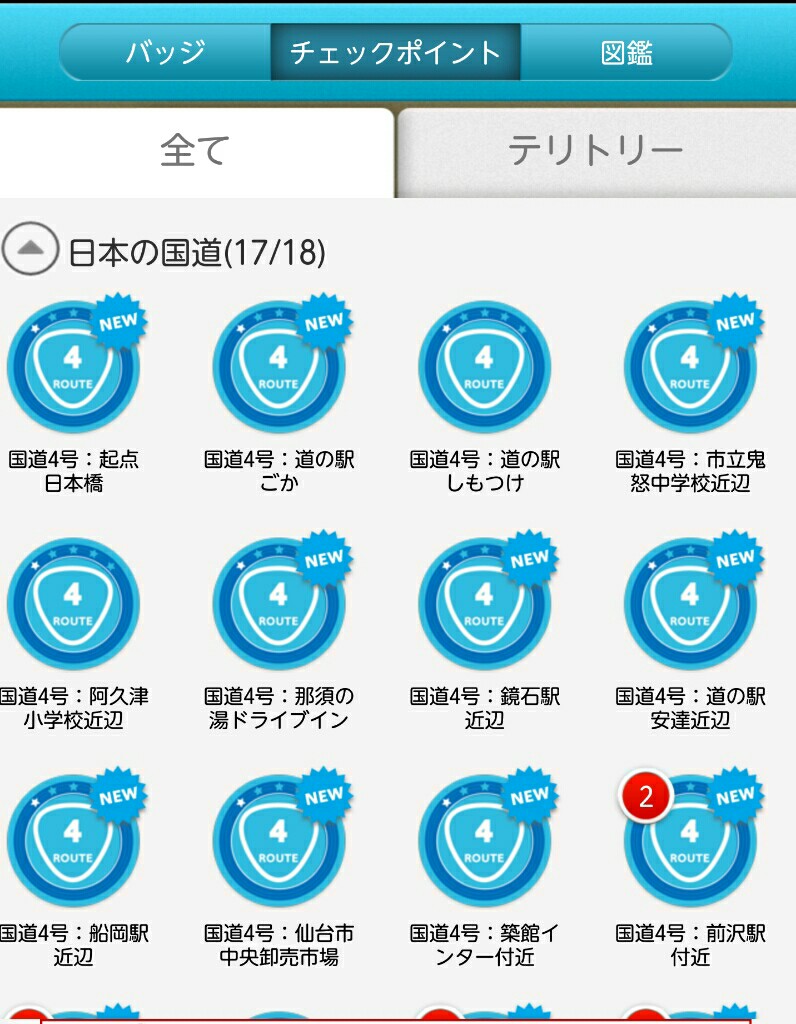This screenshot has width=796, height=1024.
Task: Open checkpoint 起点 日本橋
Action: [73, 368]
